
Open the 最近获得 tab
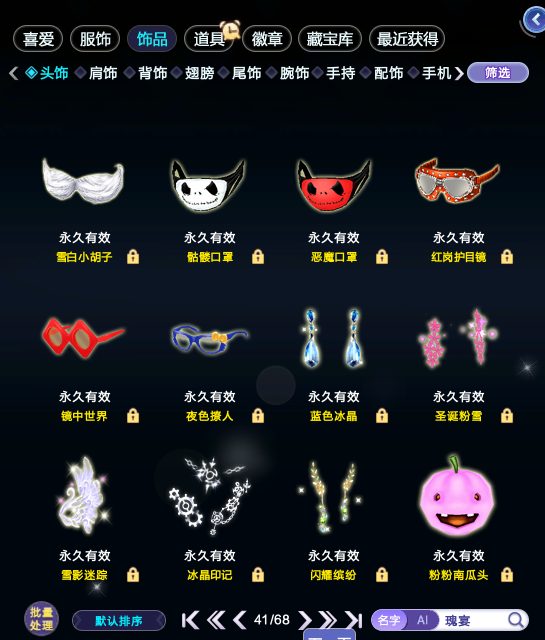(x=407, y=39)
